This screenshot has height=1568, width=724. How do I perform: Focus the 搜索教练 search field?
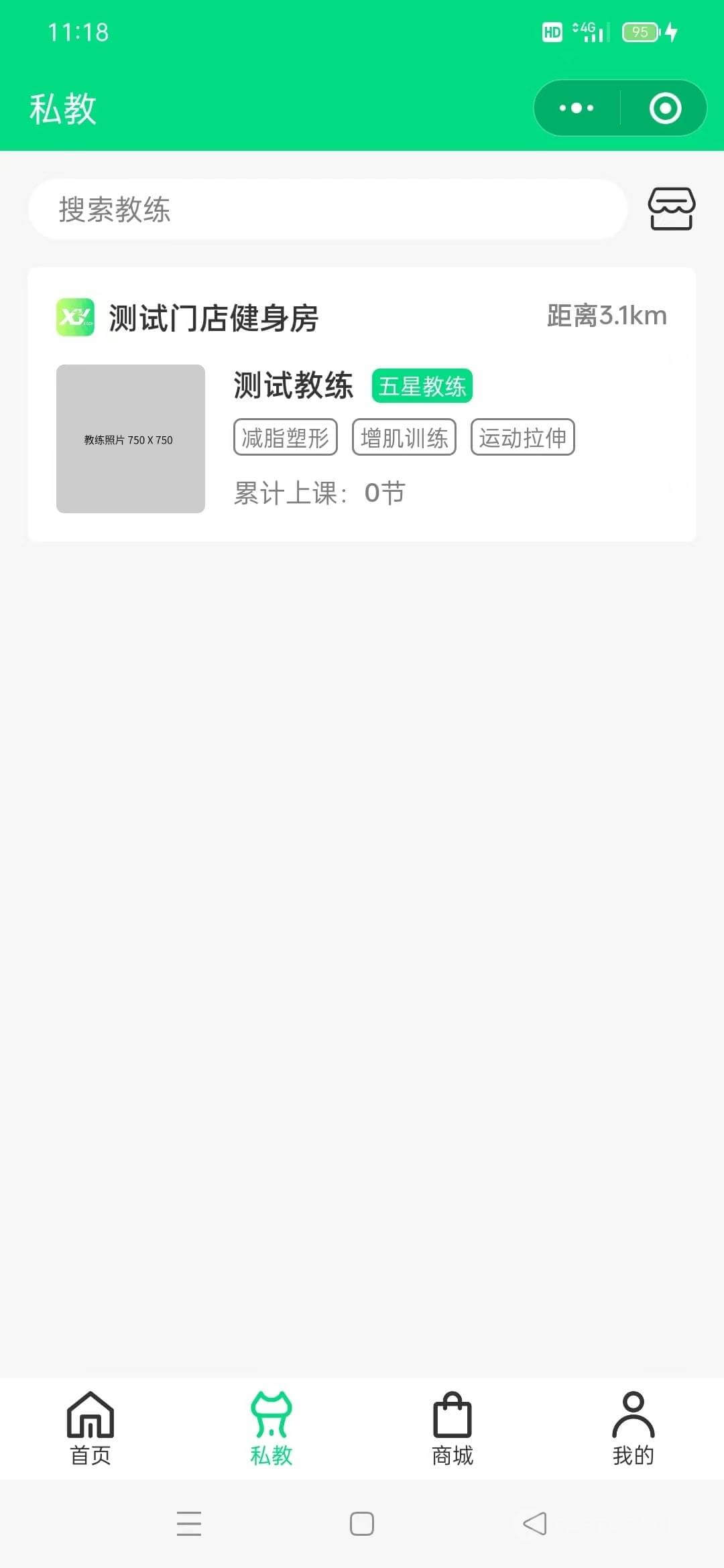[327, 209]
